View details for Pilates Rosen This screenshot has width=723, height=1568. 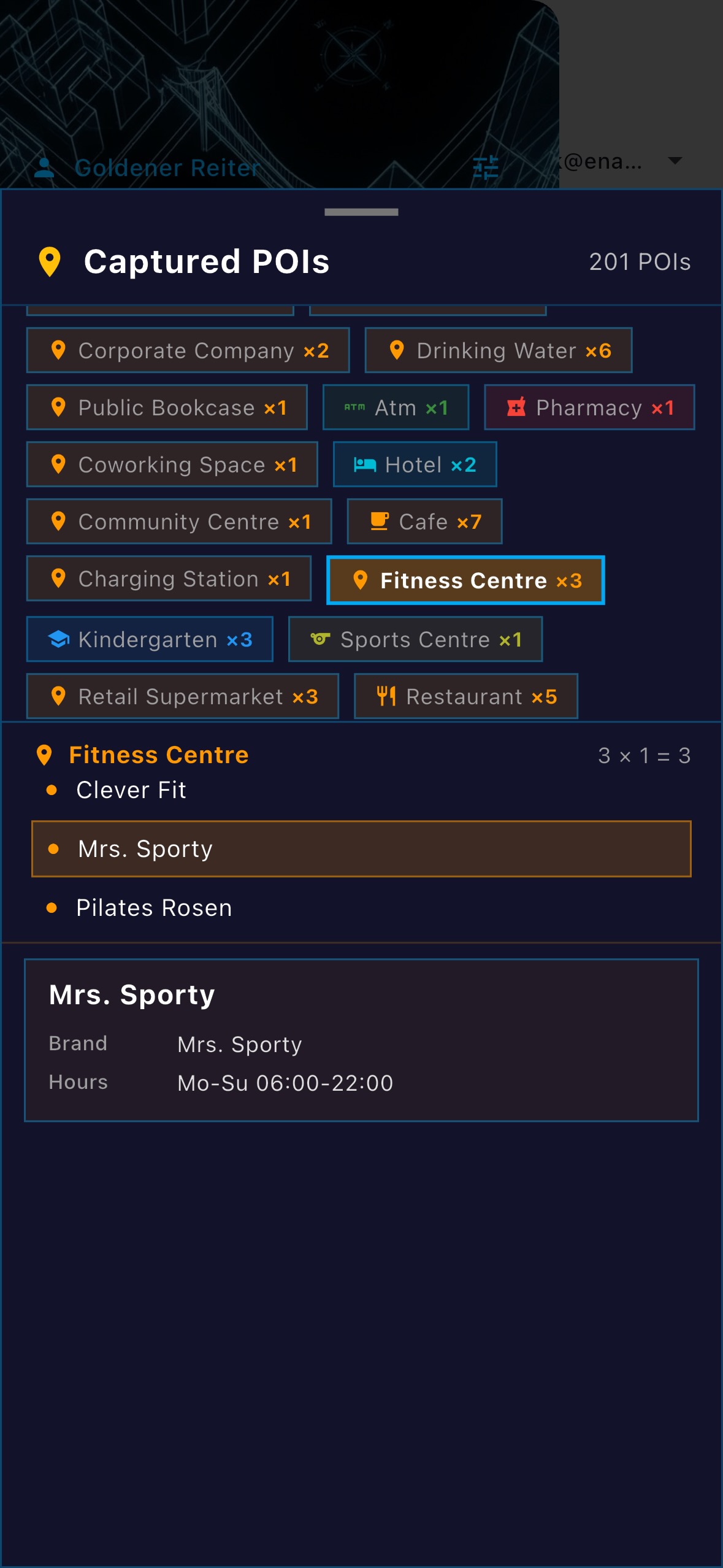pyautogui.click(x=154, y=908)
